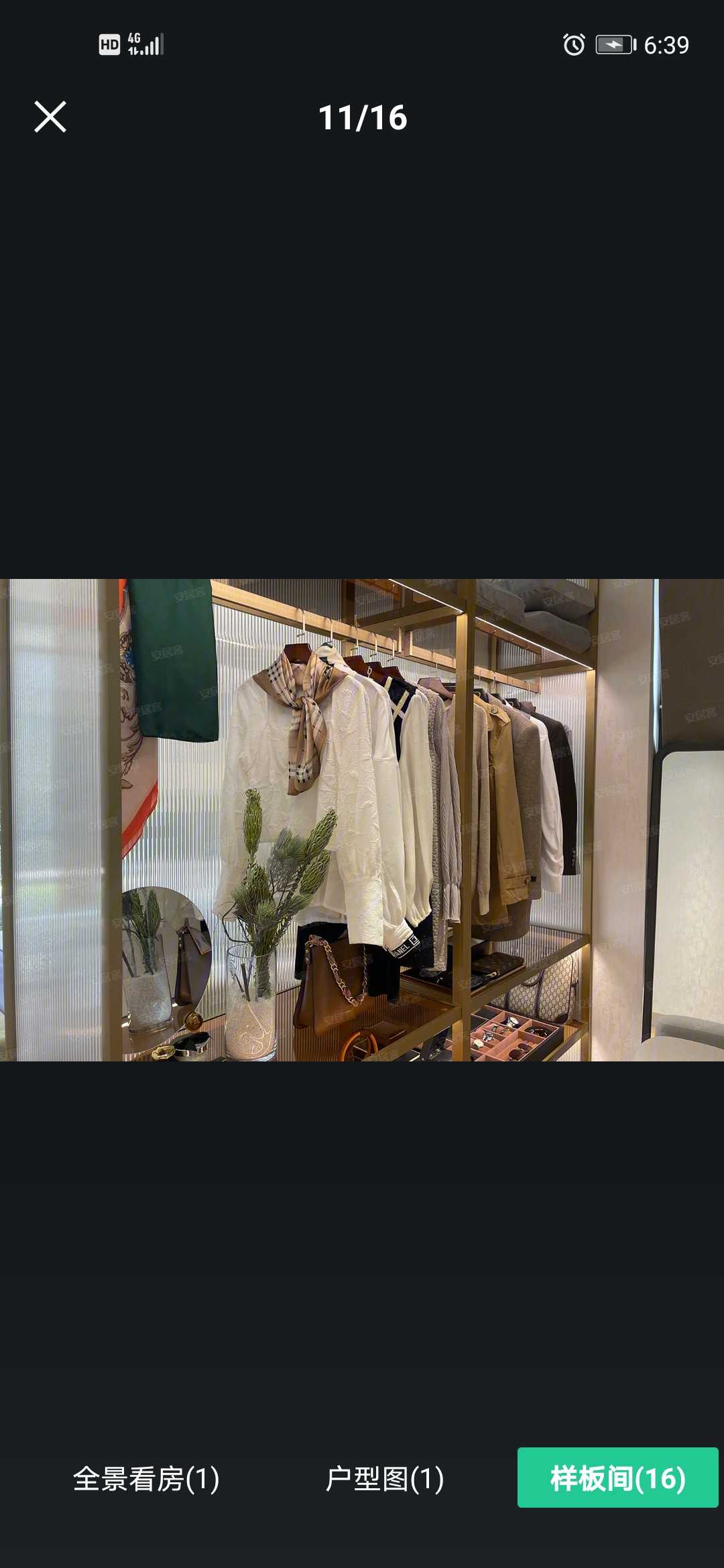Switch to 全景看房(1) tab
The width and height of the screenshot is (724, 1568).
pyautogui.click(x=146, y=1479)
